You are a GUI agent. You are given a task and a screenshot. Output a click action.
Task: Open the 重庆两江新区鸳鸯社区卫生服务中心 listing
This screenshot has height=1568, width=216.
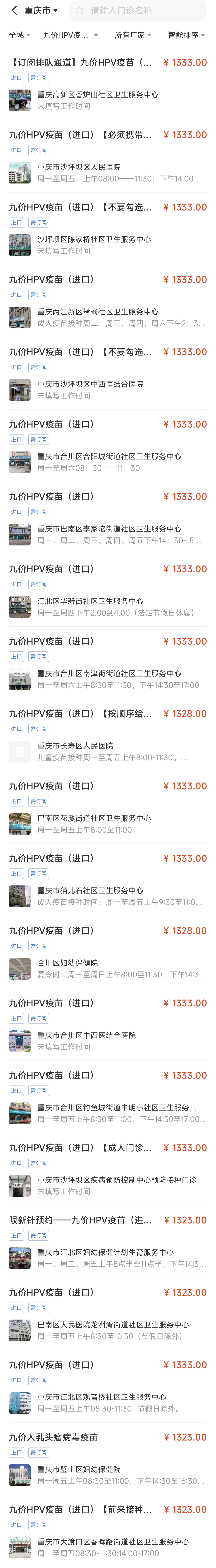[97, 312]
